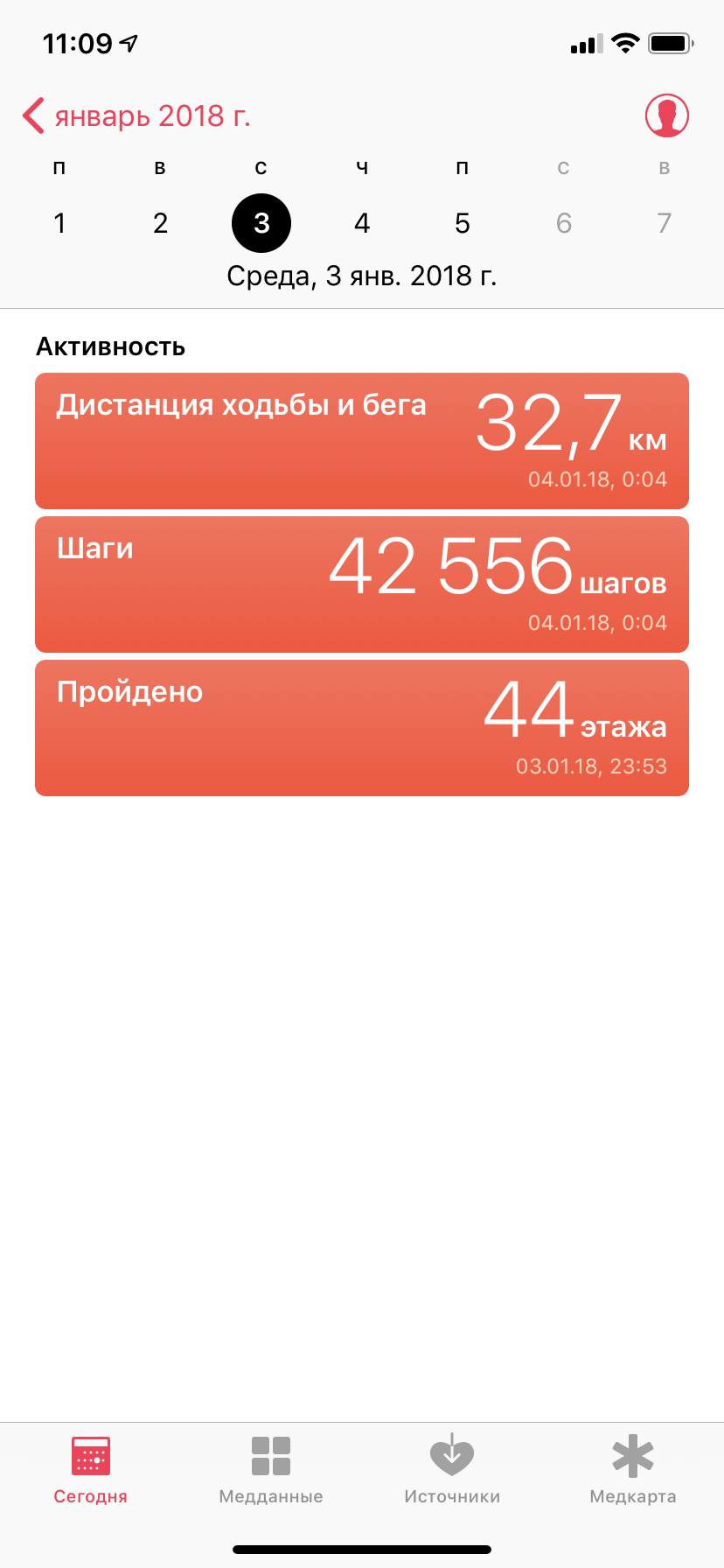
Task: Open the user profile icon
Action: [x=666, y=115]
